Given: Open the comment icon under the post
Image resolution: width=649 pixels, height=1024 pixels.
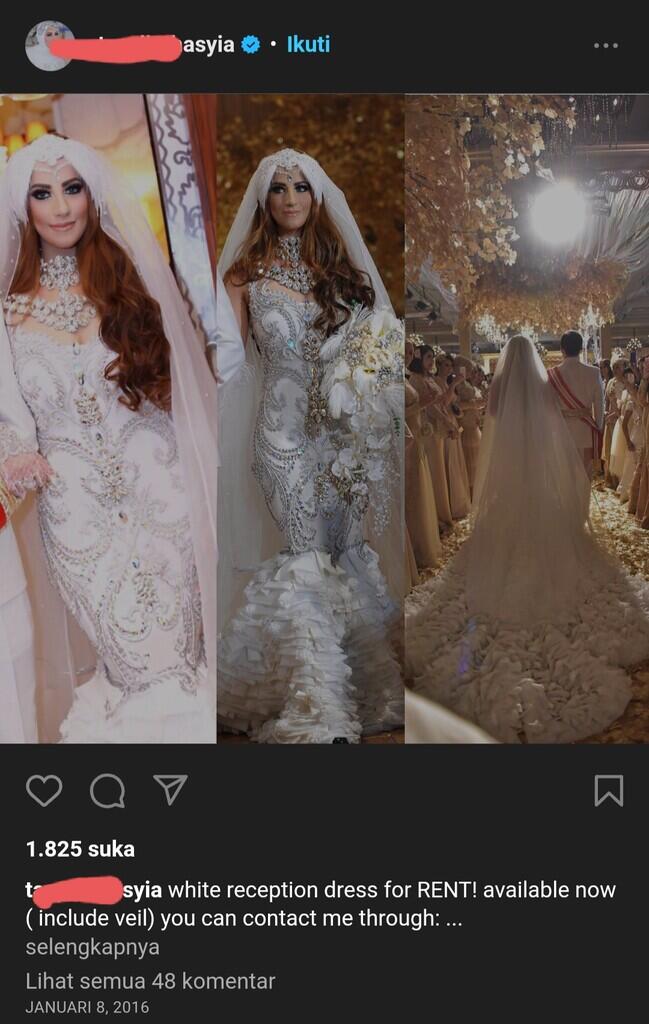Looking at the screenshot, I should [107, 791].
